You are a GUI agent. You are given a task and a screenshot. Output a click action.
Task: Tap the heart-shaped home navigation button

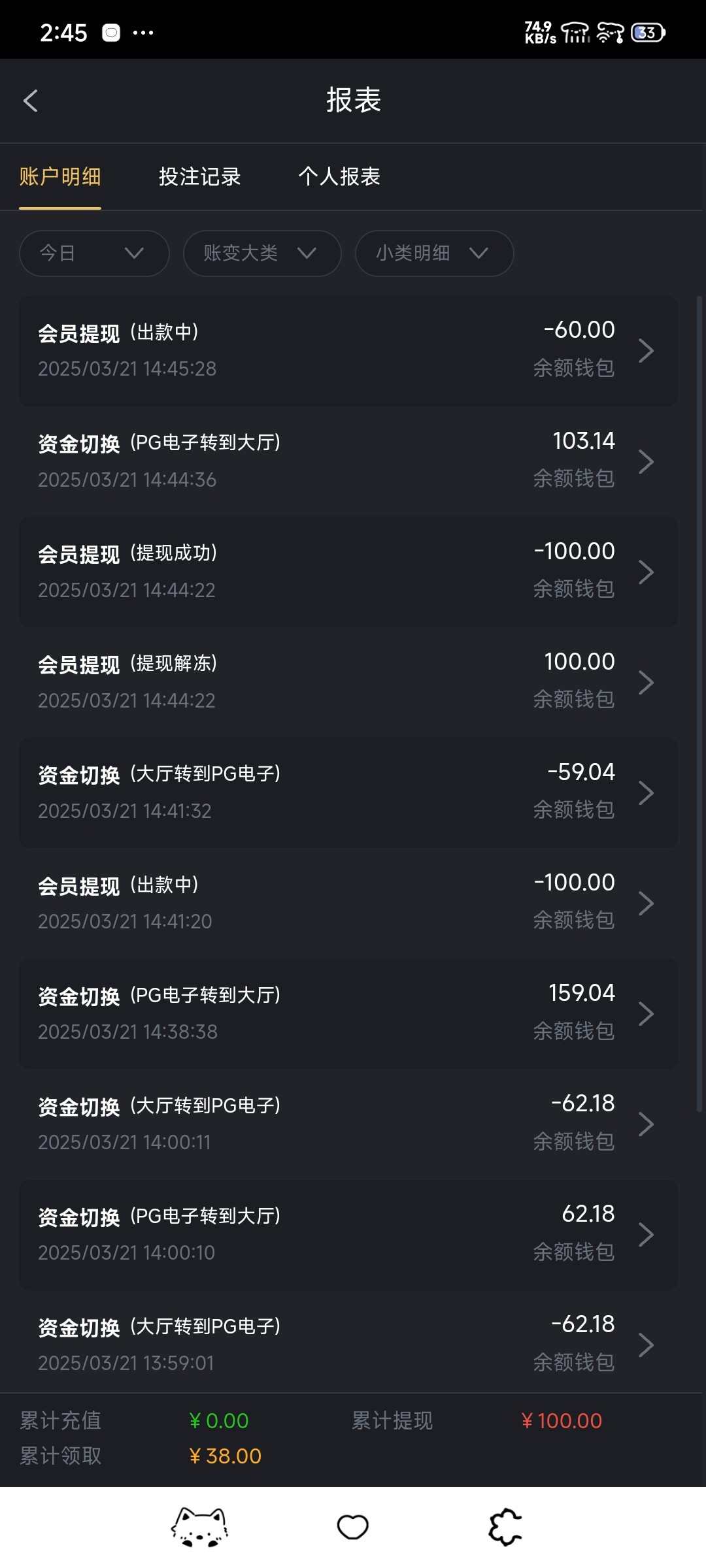click(x=353, y=1527)
